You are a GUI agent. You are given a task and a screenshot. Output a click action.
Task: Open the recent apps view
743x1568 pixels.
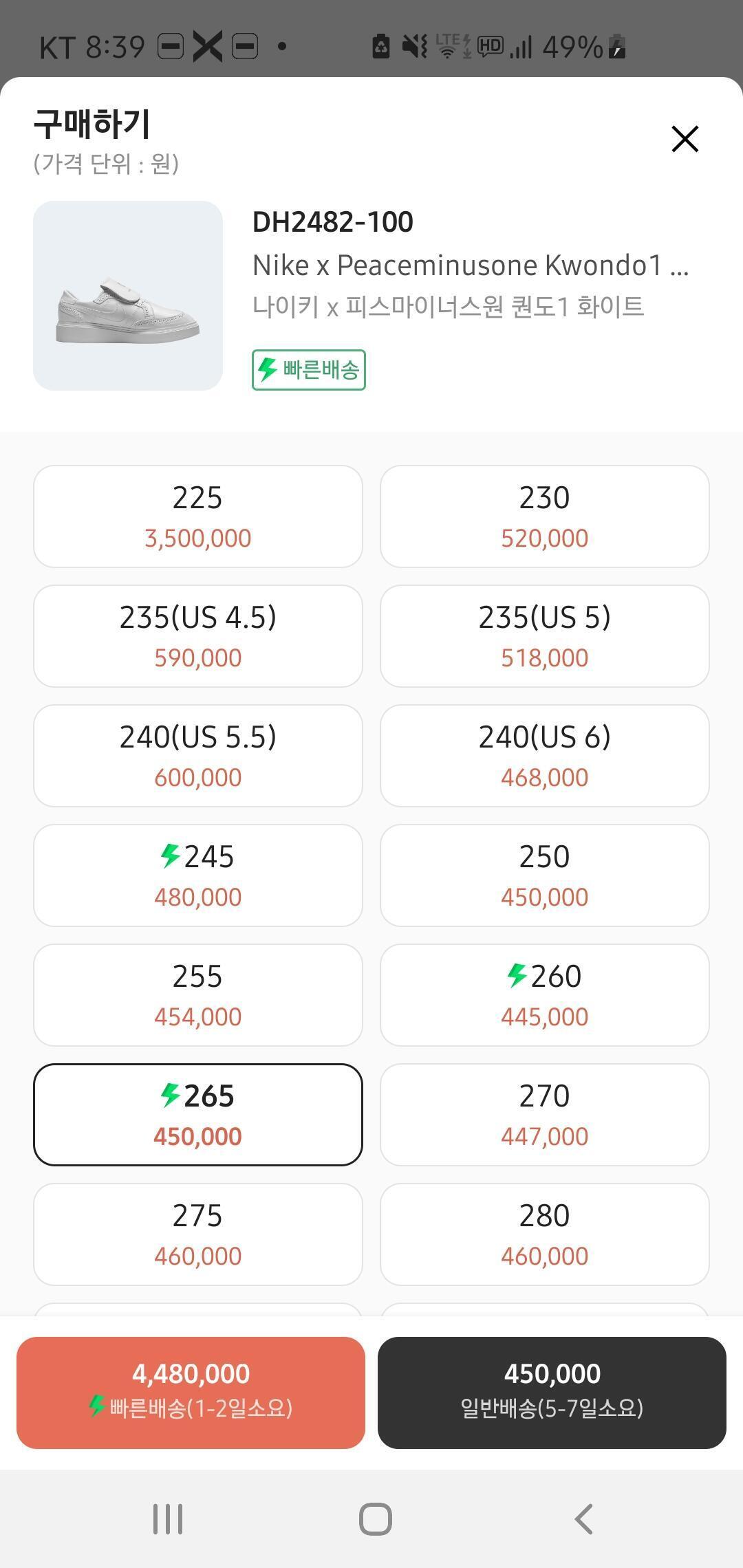click(168, 1519)
